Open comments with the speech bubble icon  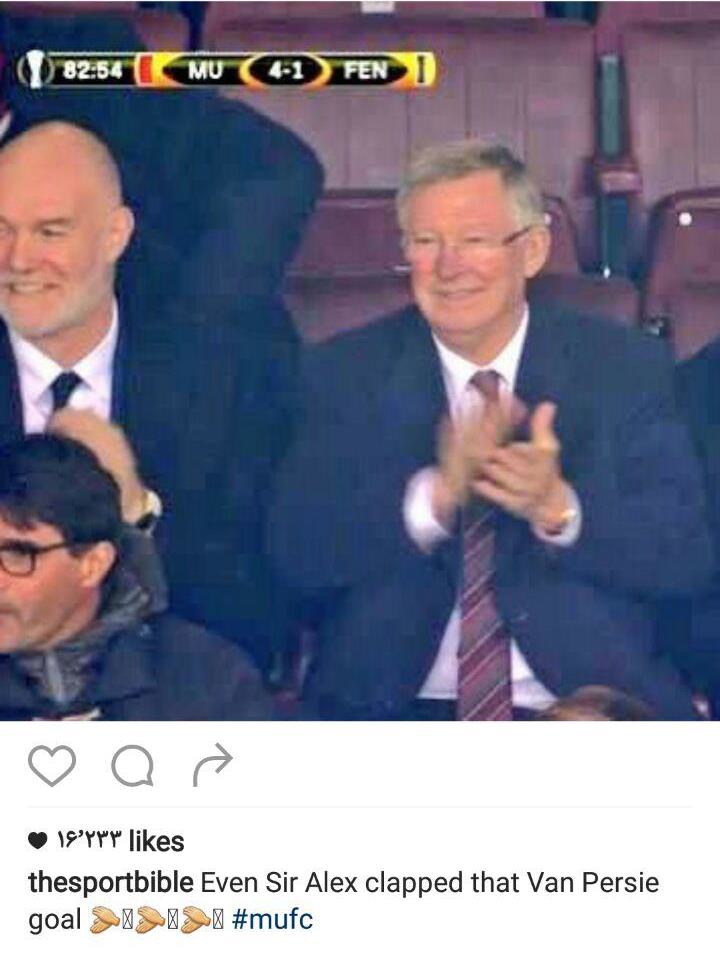pos(131,766)
